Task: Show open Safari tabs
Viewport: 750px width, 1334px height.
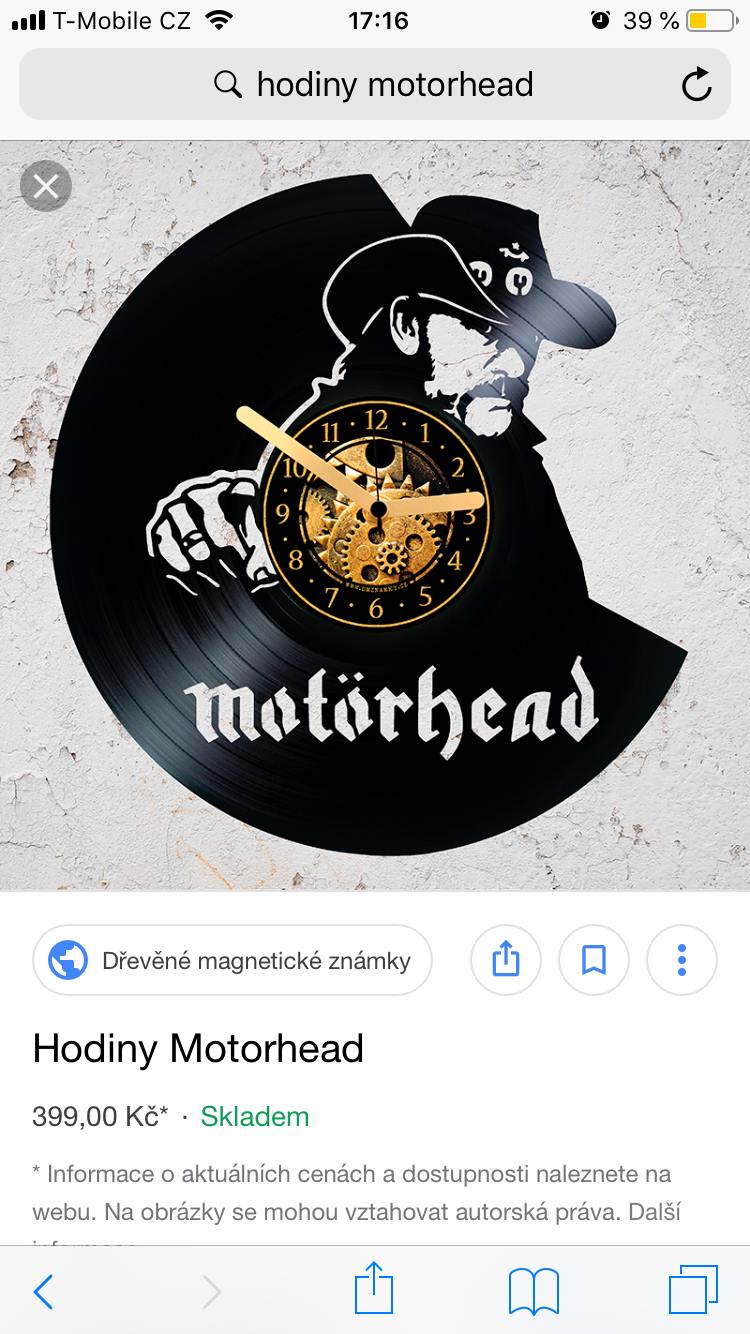Action: pos(693,1290)
